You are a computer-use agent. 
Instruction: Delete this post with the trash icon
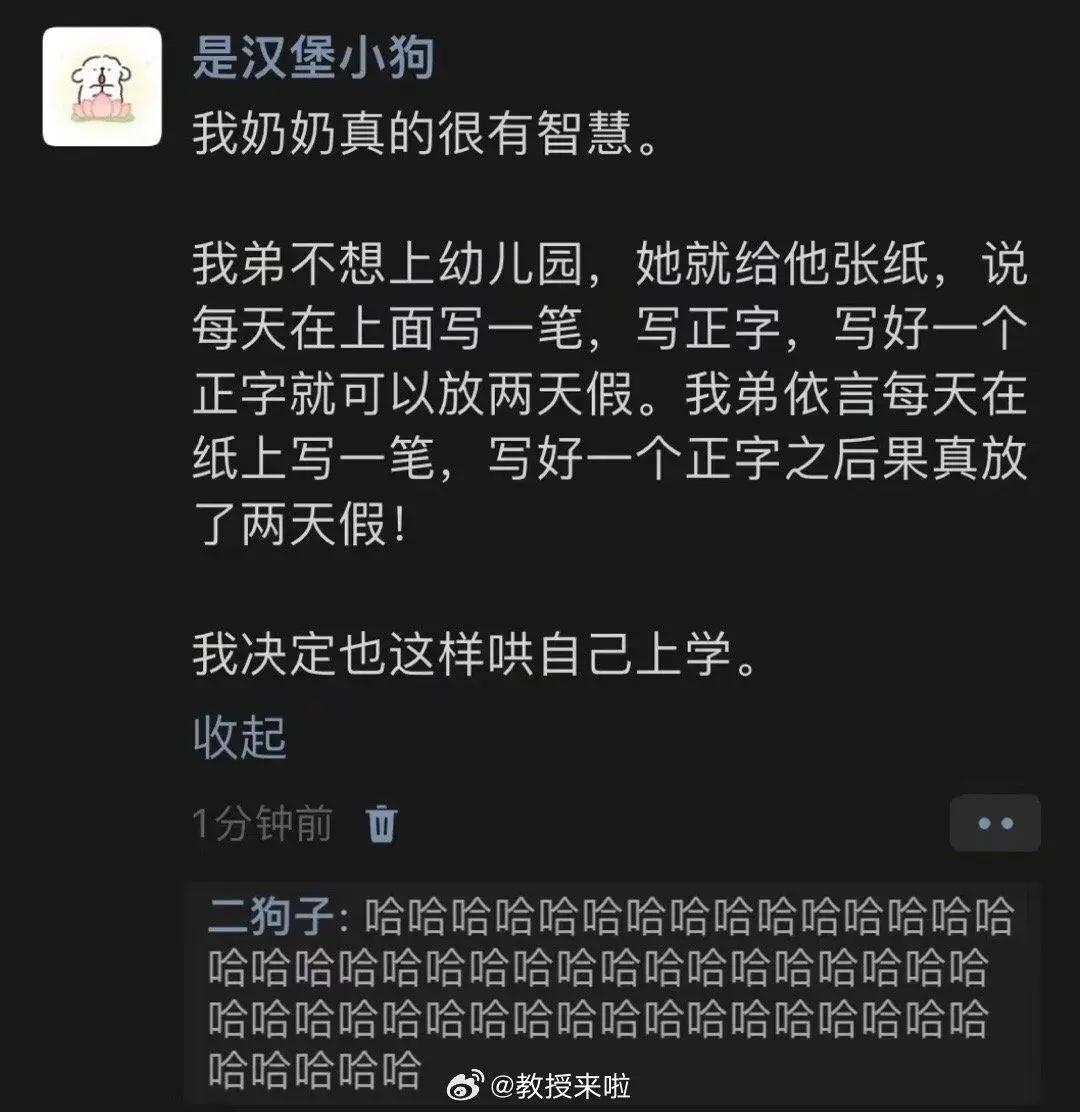(x=382, y=824)
